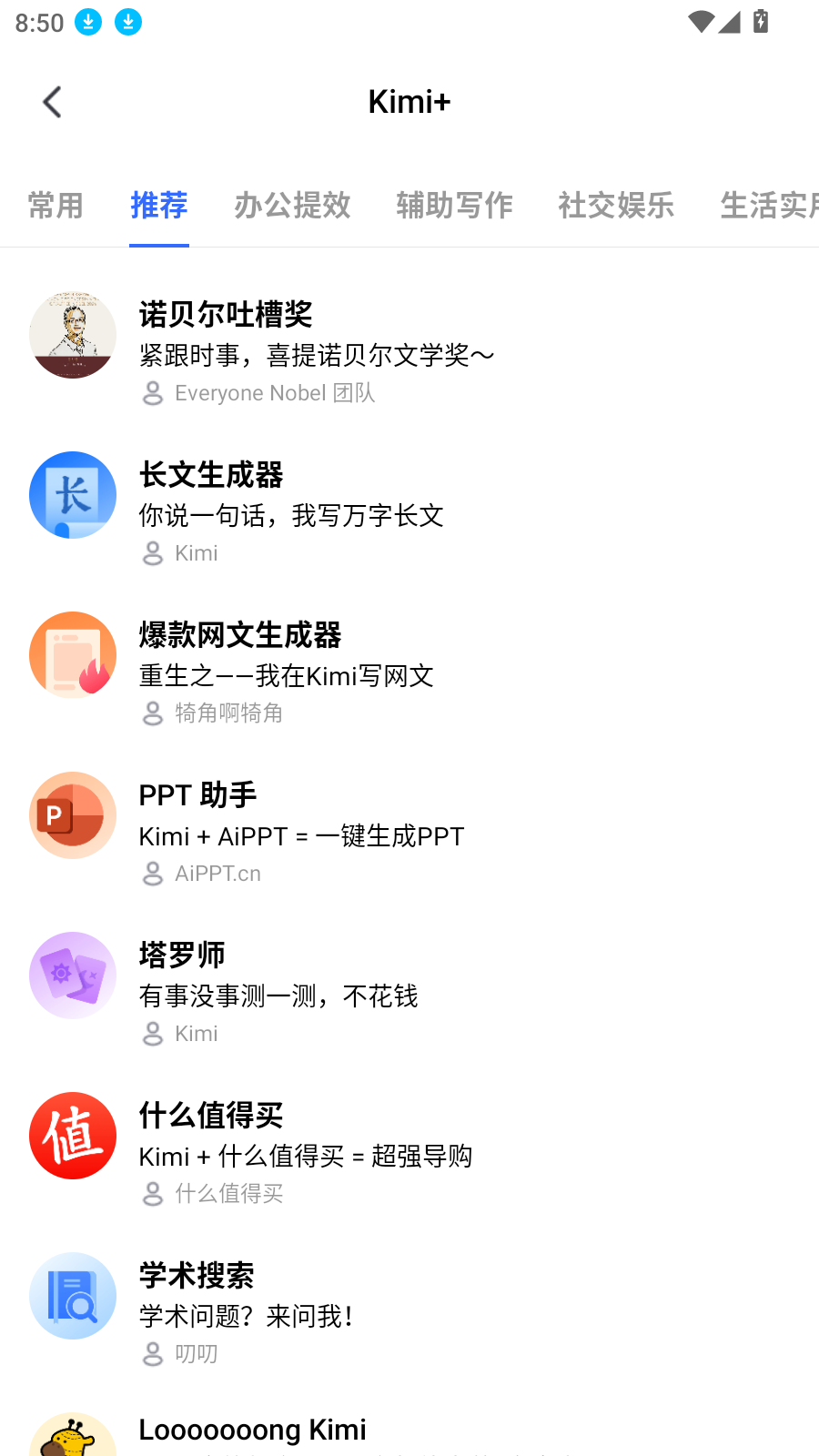Go back with the arrow at top left

pos(51,102)
